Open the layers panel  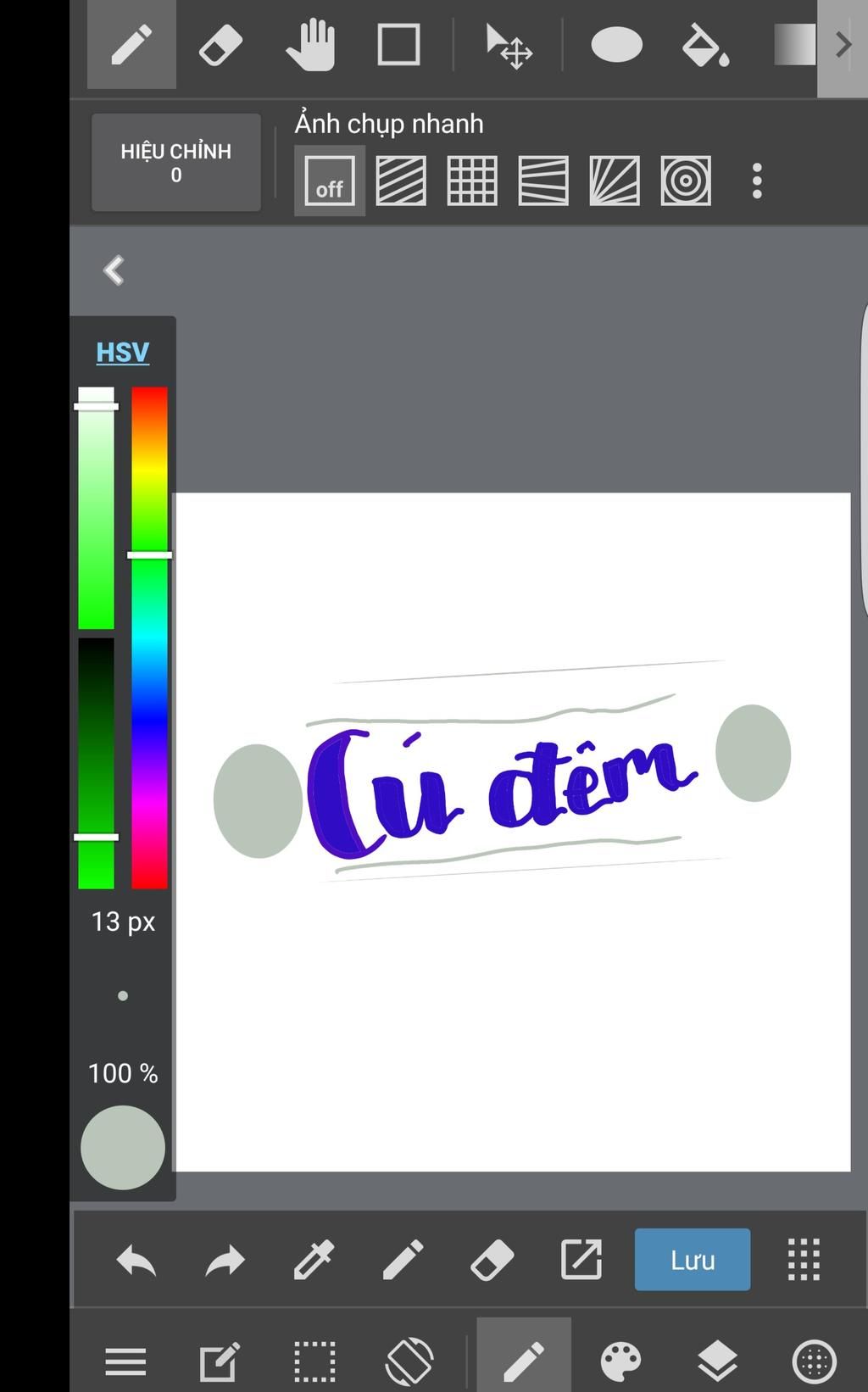pos(718,1361)
